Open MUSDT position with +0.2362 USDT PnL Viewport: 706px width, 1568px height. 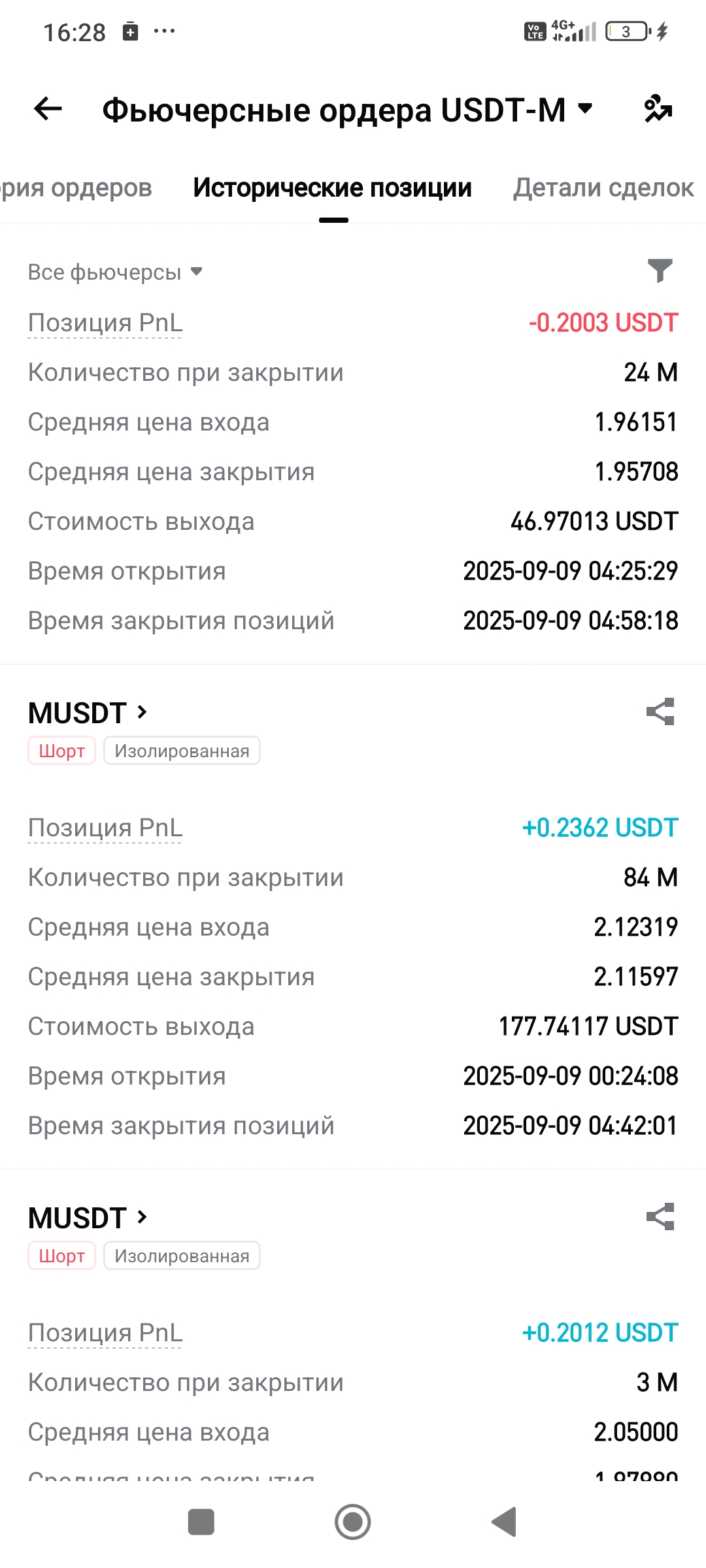[x=88, y=713]
